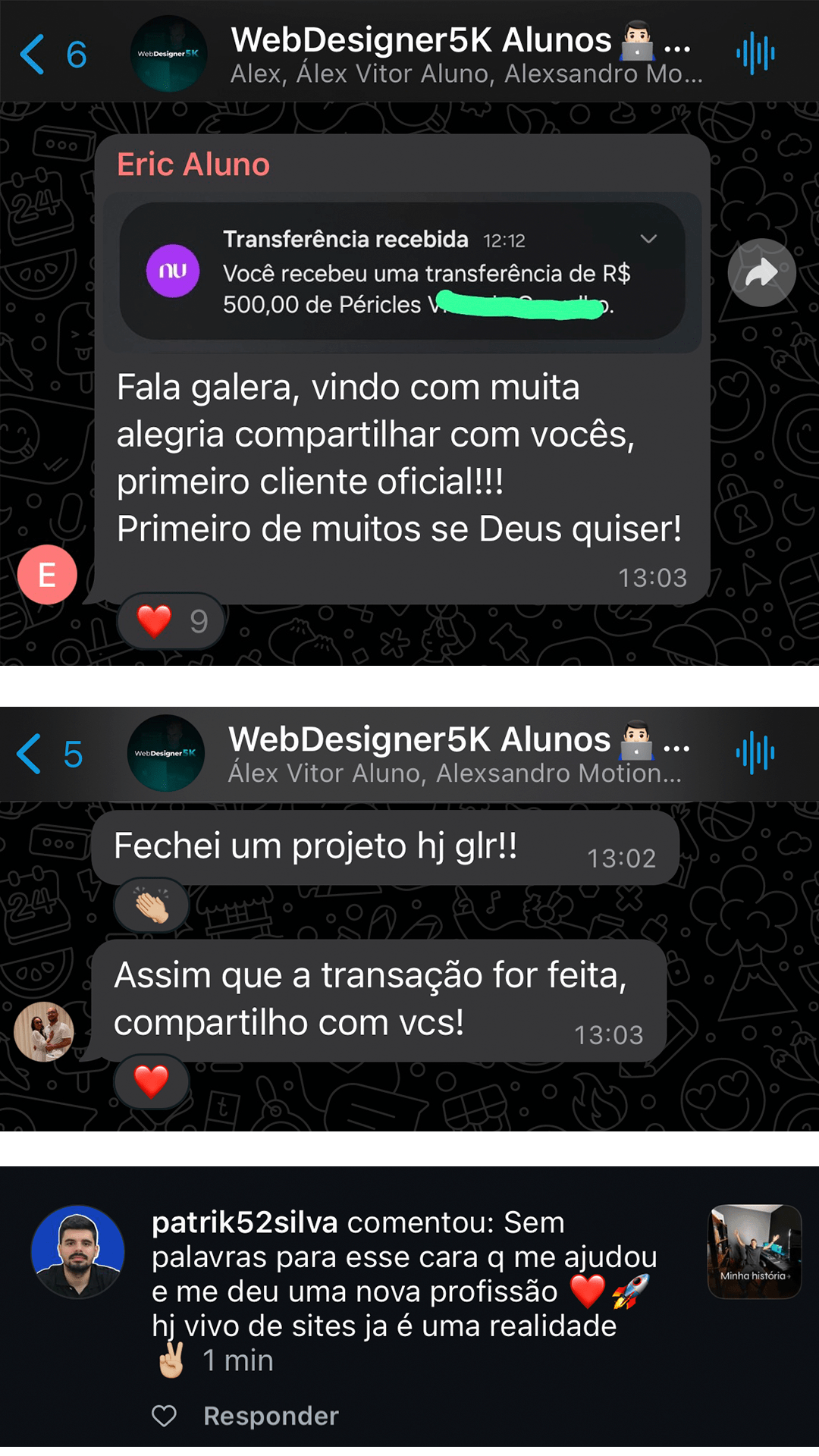
Task: Tap the audio wave icon in the second chat header
Action: coord(753,753)
